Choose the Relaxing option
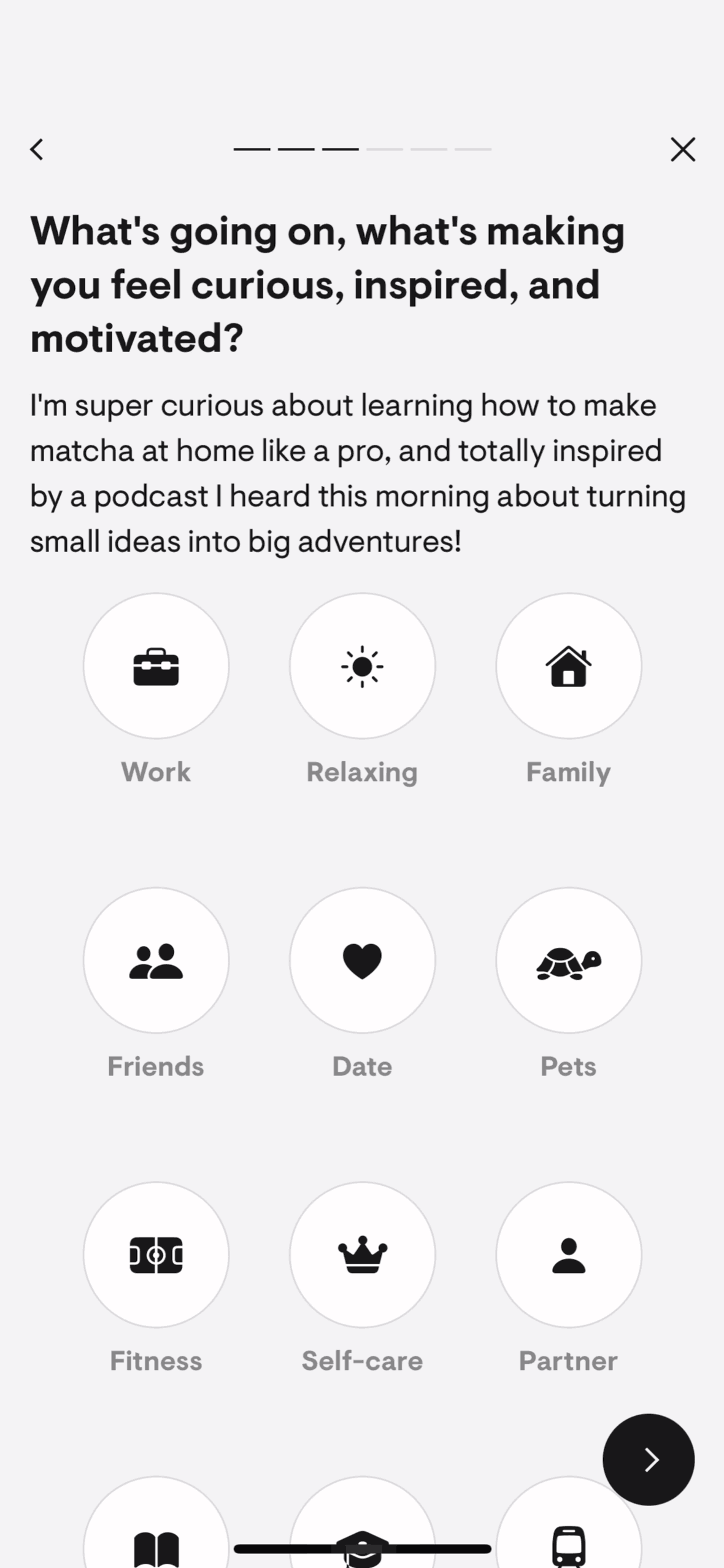Viewport: 724px width, 1568px height. (x=362, y=666)
